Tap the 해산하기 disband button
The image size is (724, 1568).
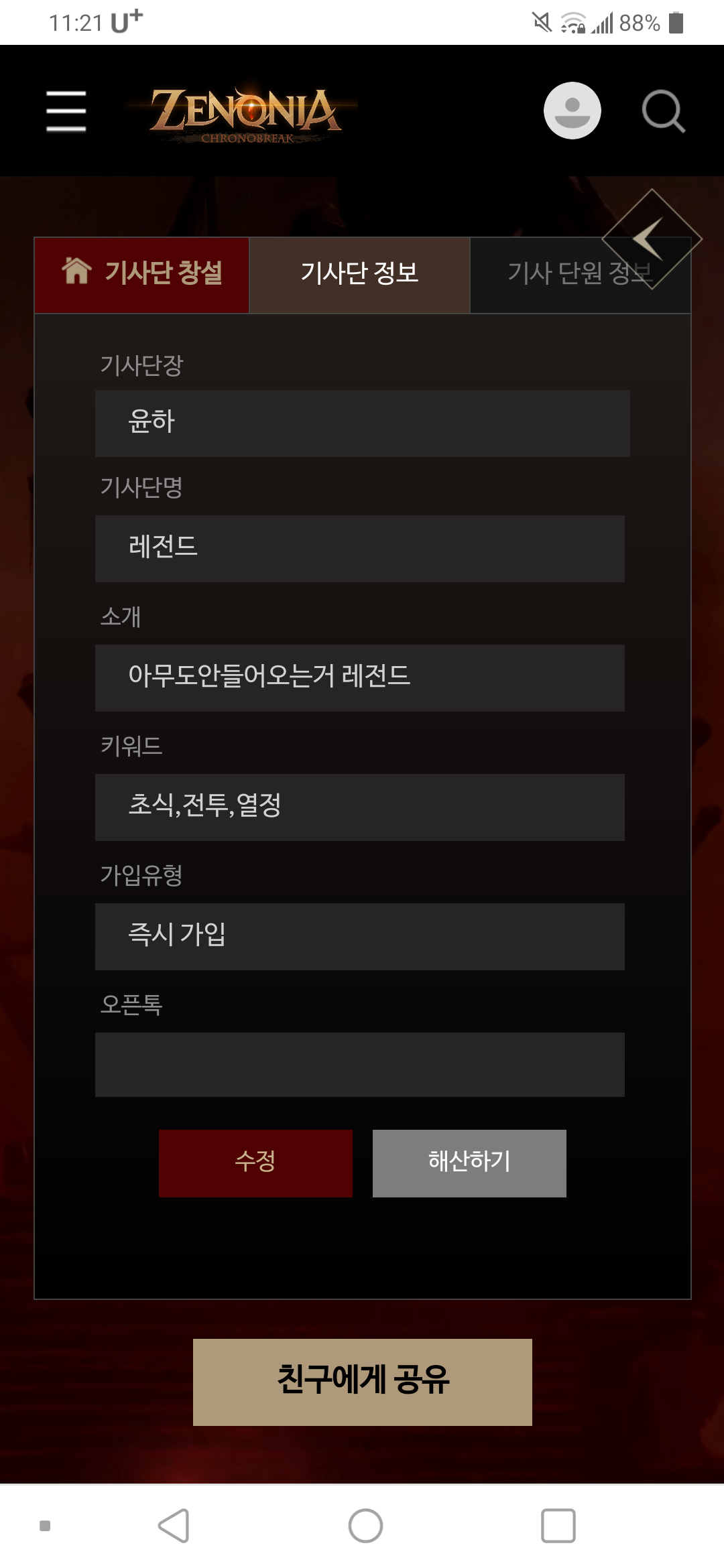(469, 1163)
